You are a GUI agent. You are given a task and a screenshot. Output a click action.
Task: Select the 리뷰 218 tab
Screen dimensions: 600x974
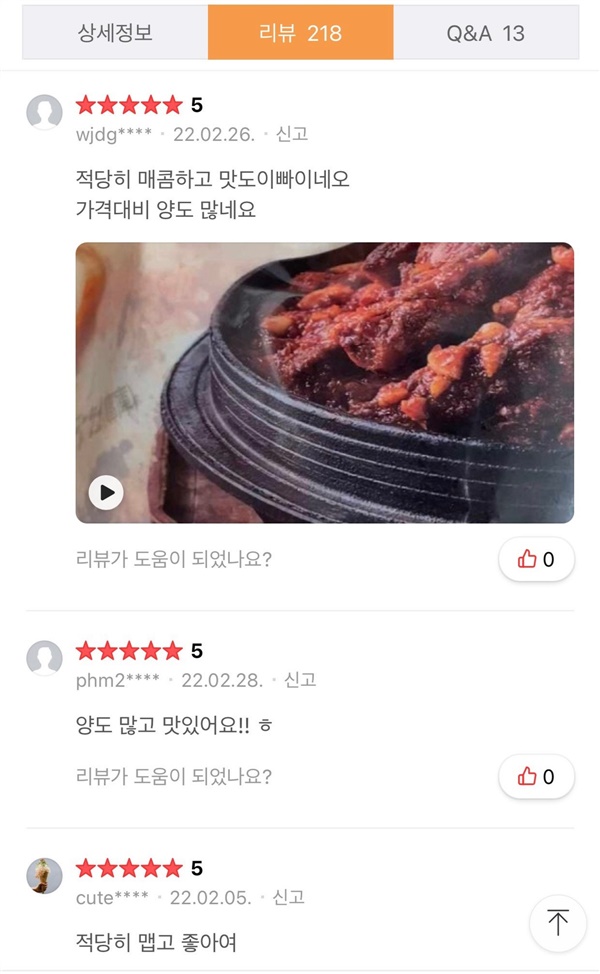[300, 33]
